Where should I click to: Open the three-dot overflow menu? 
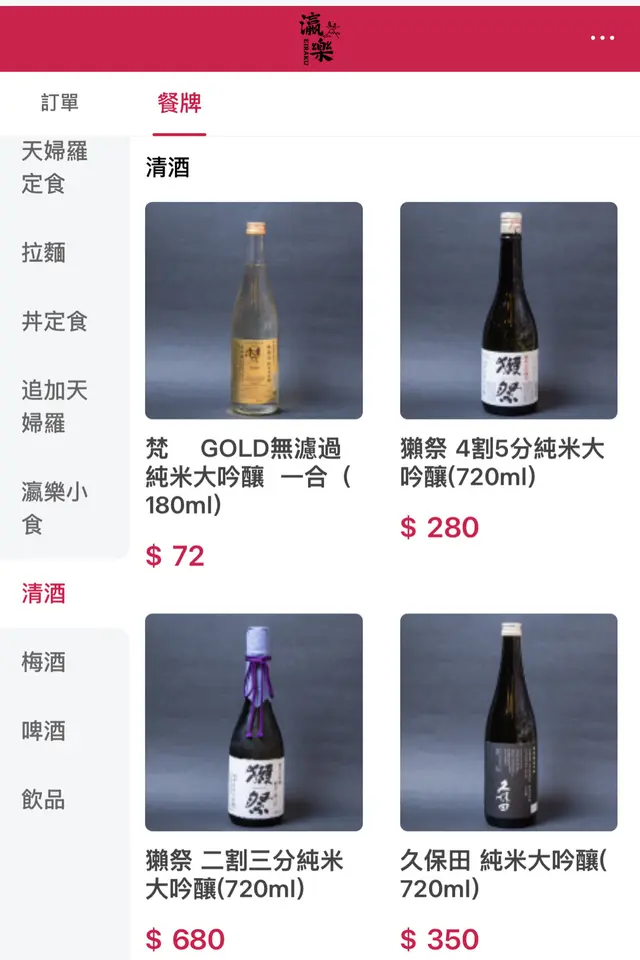point(602,38)
